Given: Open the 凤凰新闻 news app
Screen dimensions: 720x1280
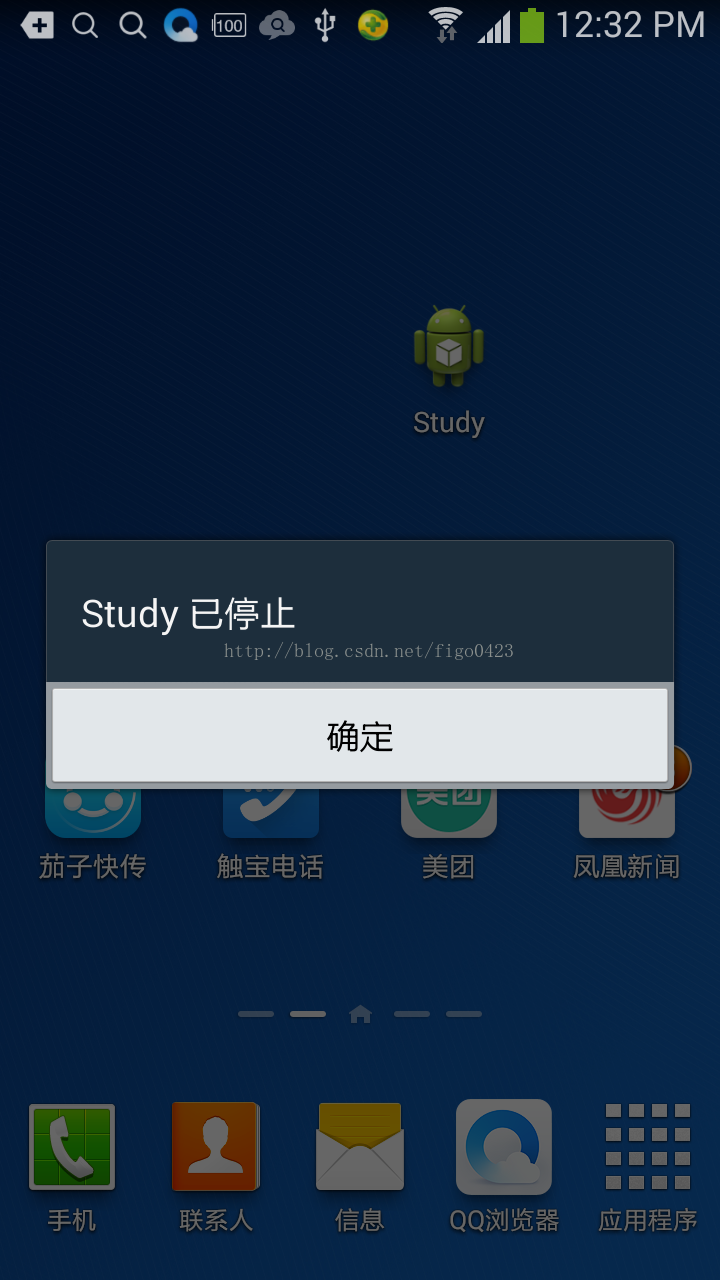Looking at the screenshot, I should click(627, 812).
